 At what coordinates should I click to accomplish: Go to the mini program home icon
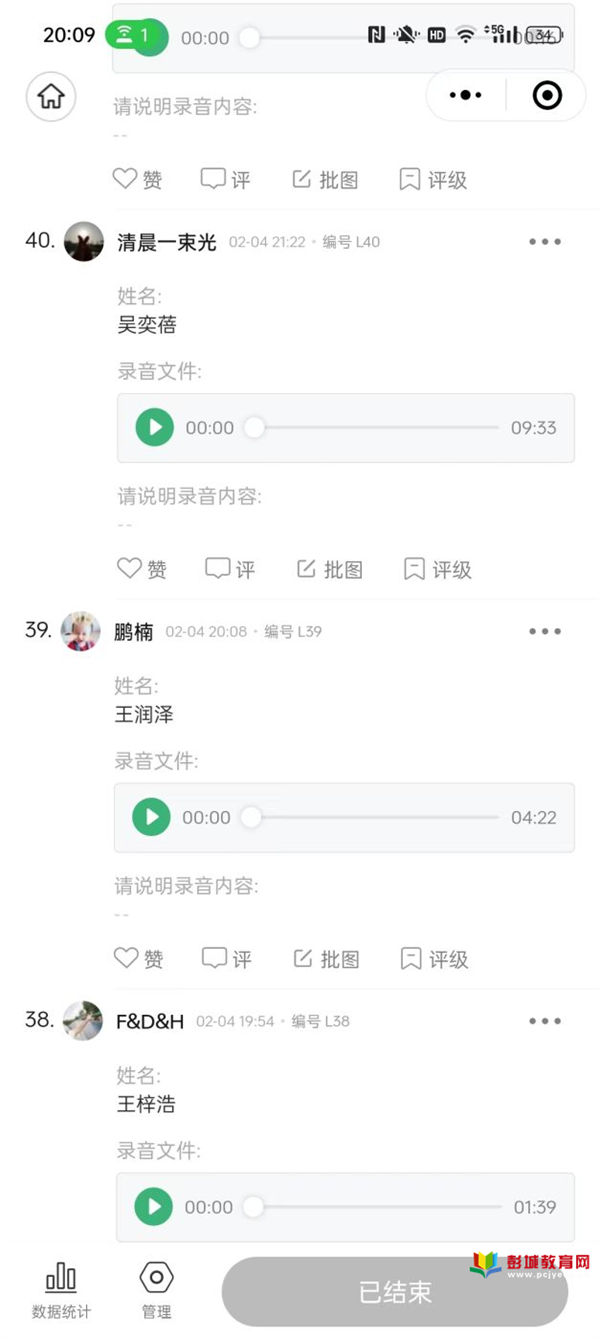pos(51,96)
